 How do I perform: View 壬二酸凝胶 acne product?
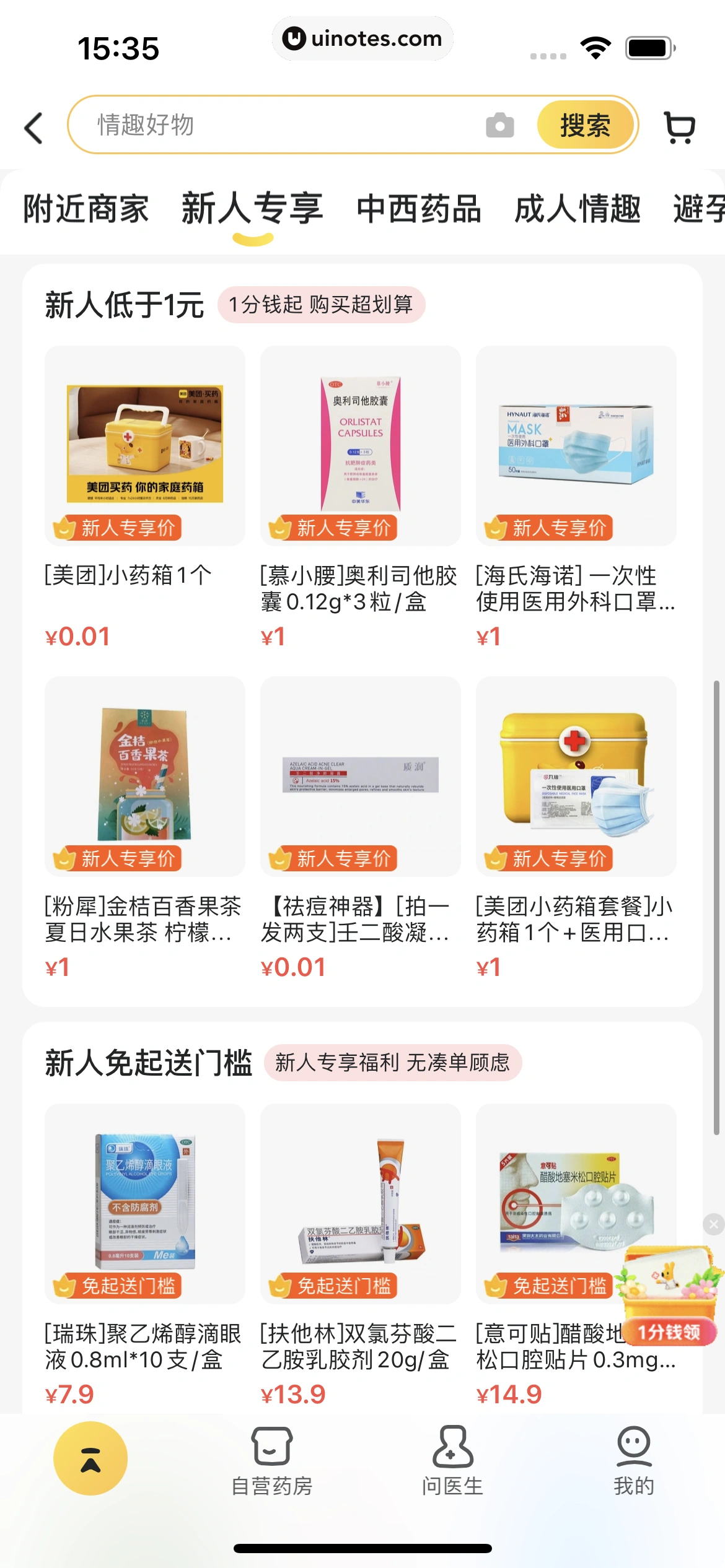[360, 776]
